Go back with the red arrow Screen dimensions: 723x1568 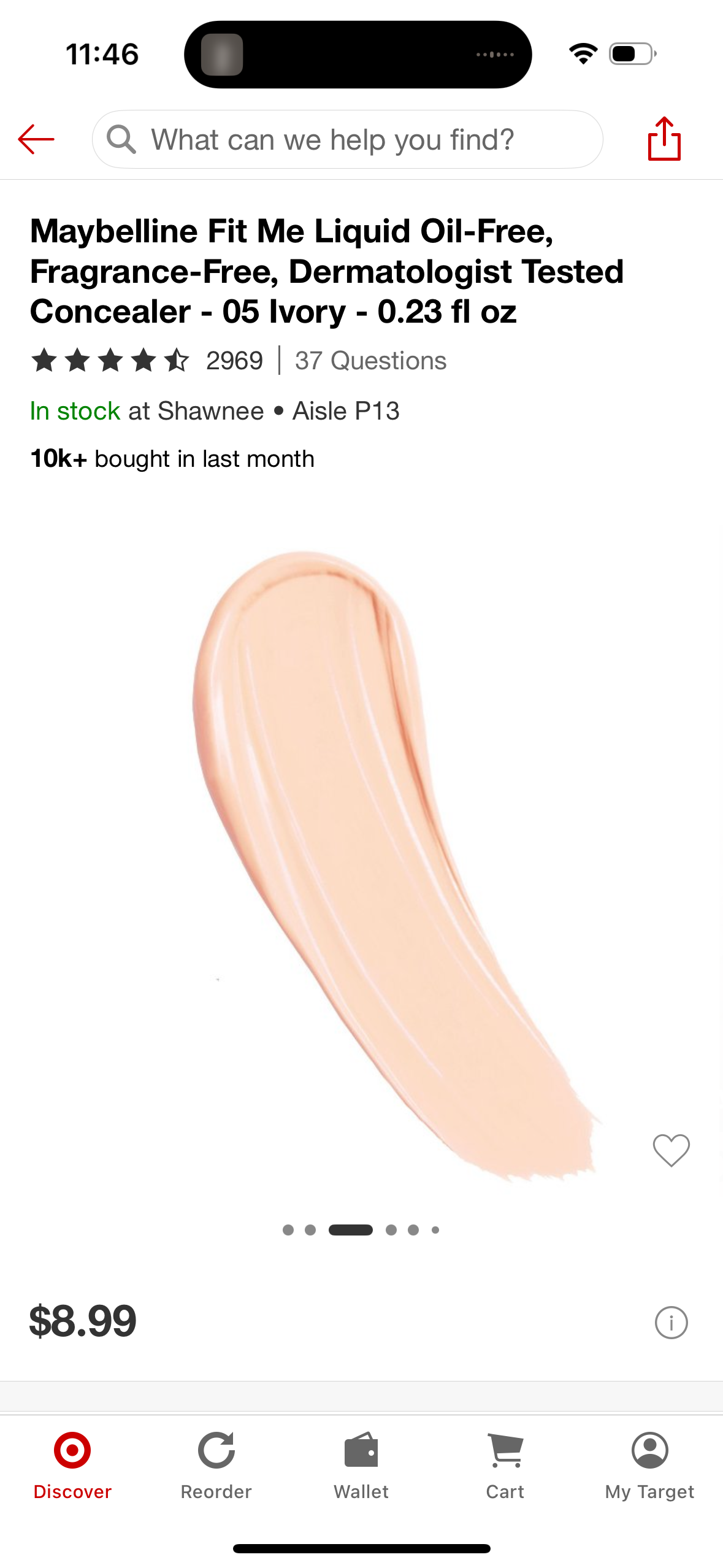click(36, 139)
